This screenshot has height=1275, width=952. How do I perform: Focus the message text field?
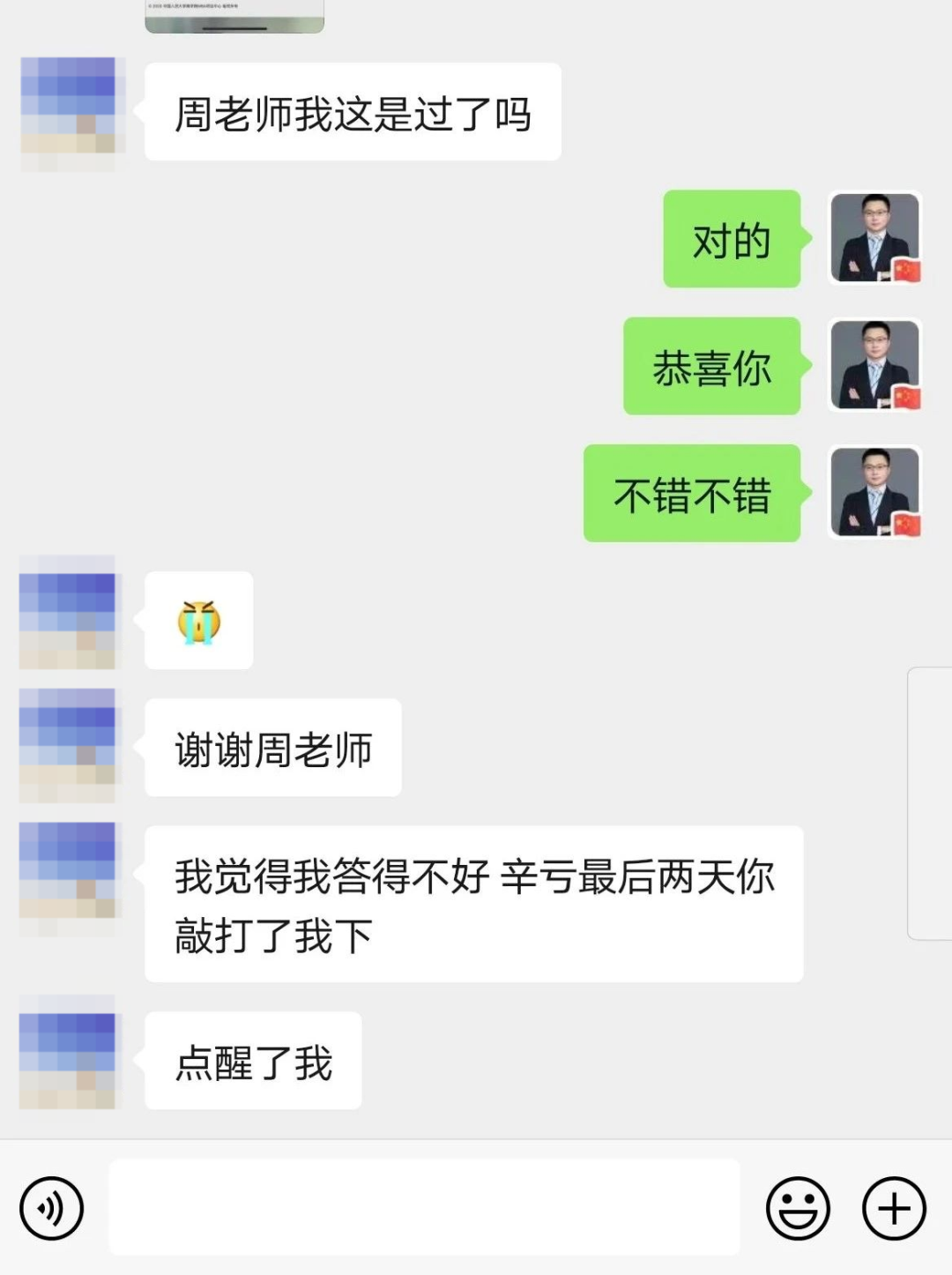[423, 1206]
